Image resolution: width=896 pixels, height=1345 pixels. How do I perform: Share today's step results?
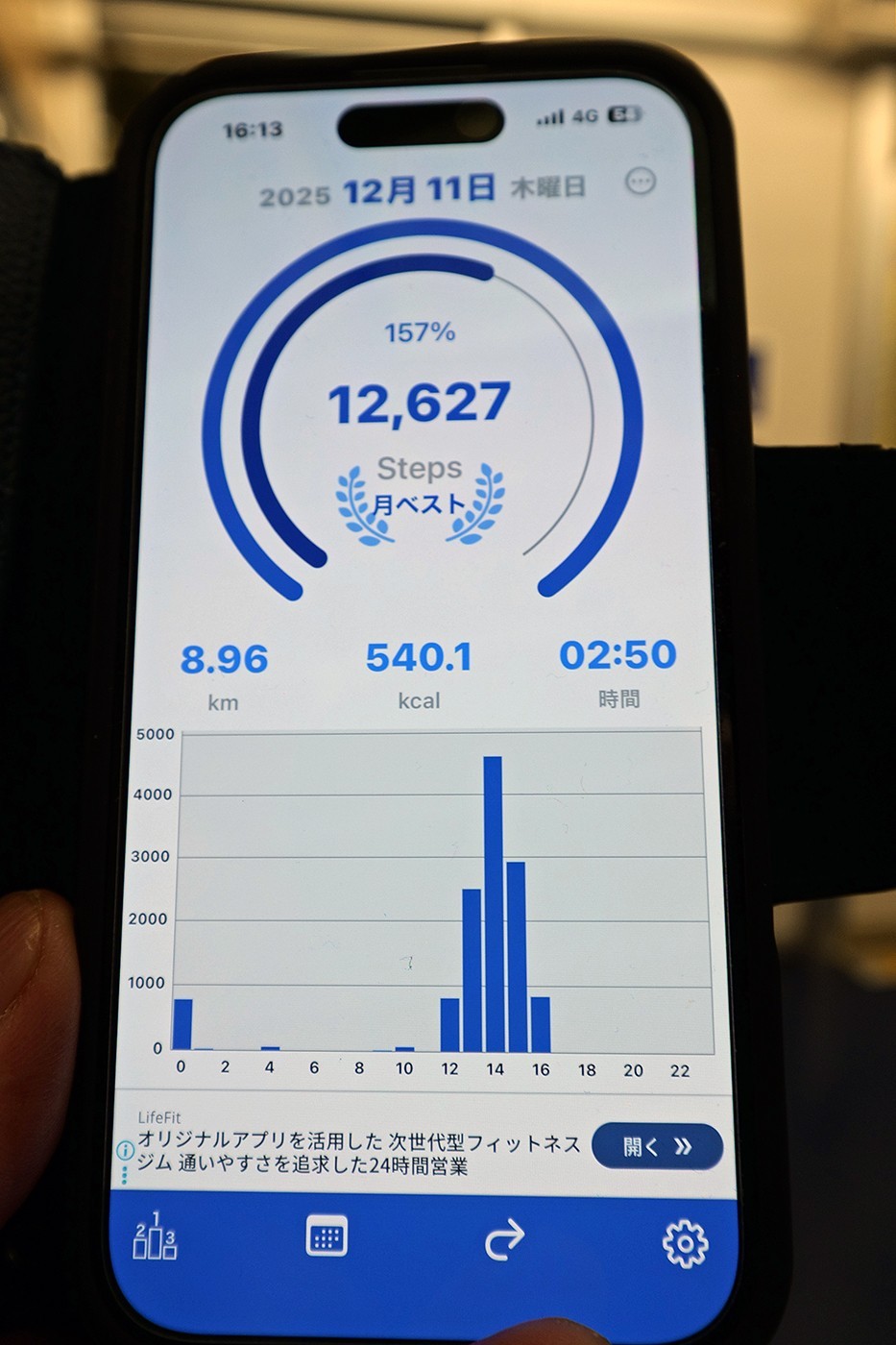coord(504,1238)
